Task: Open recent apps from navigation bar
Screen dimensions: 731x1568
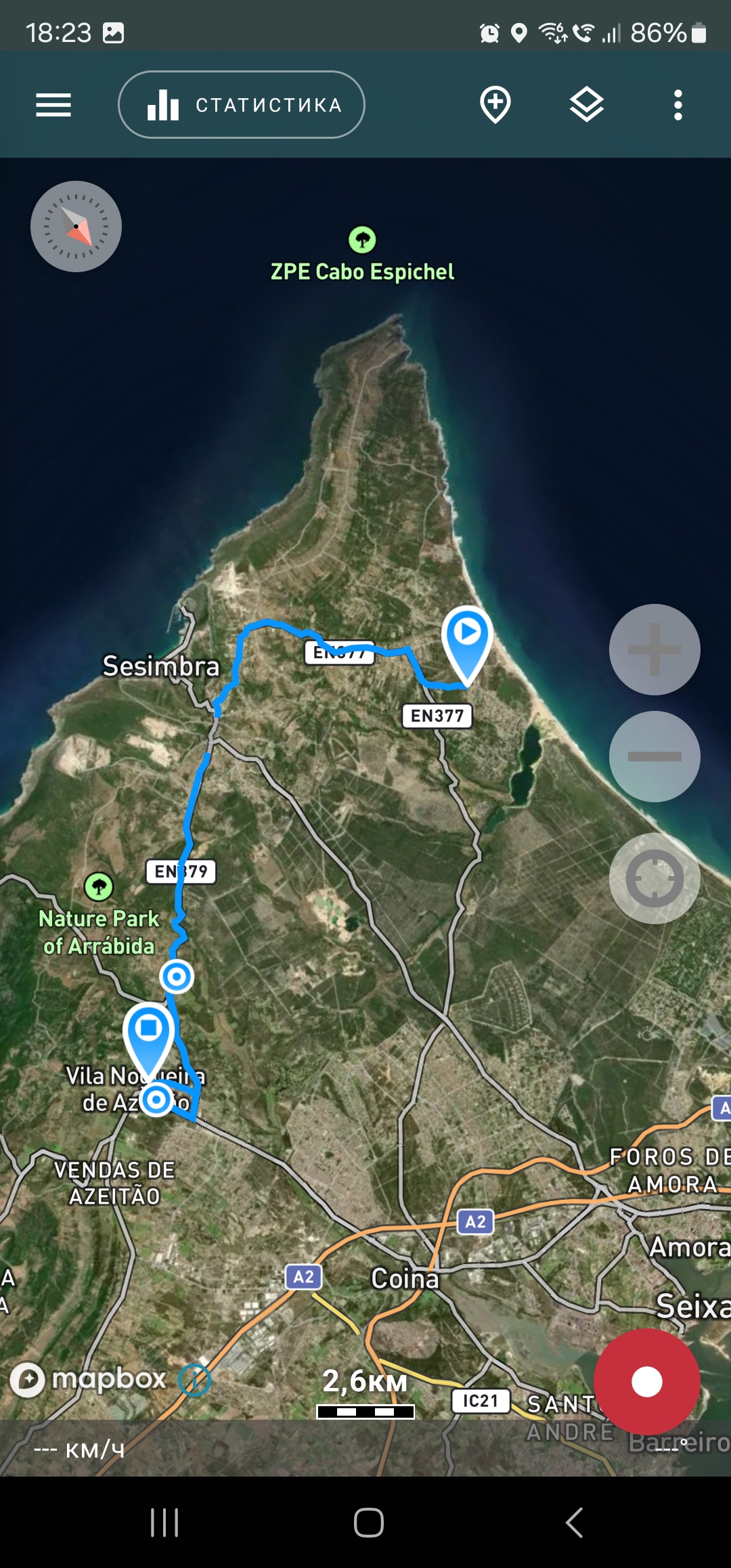Action: pos(164,1523)
